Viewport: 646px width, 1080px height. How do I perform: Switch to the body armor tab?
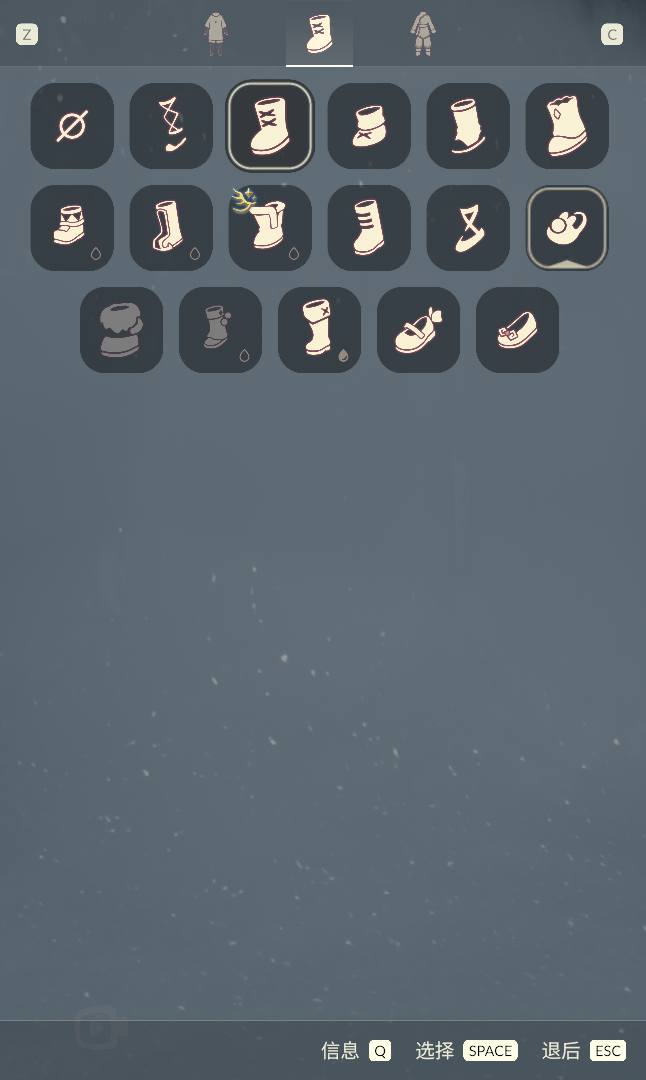pos(423,33)
